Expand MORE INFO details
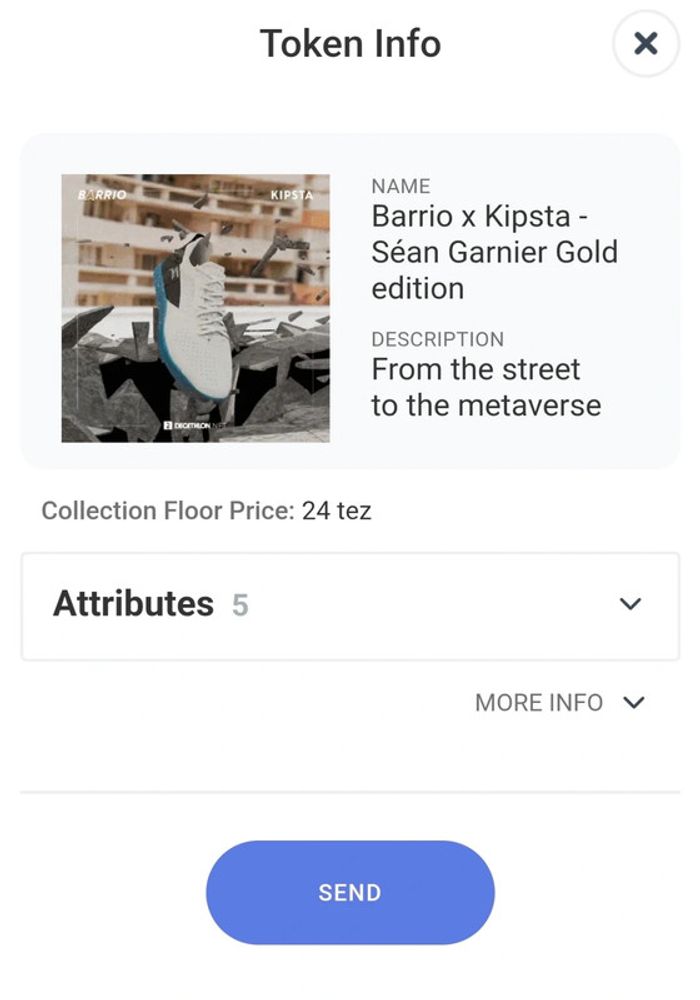 pos(560,703)
